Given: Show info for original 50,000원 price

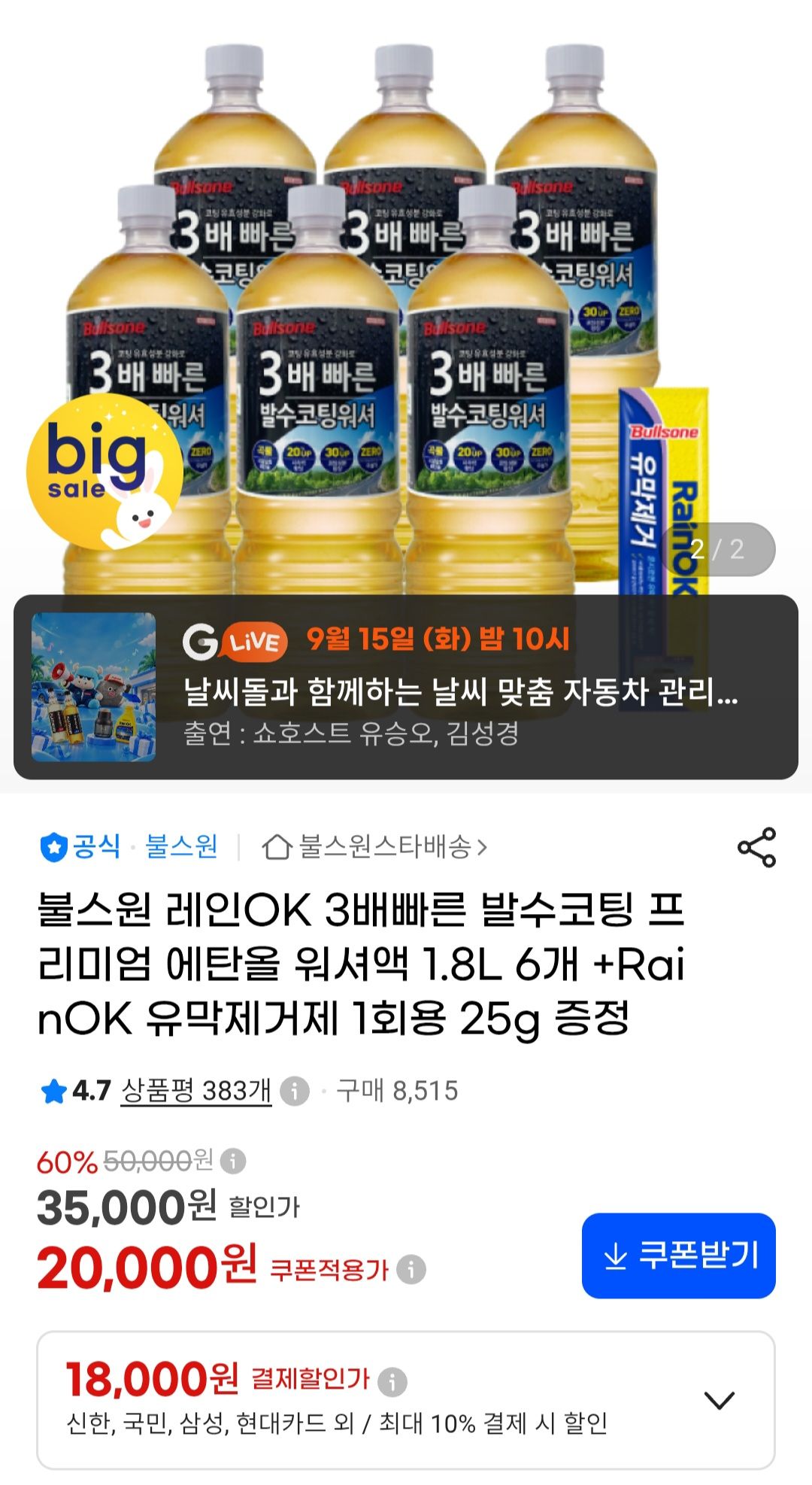Looking at the screenshot, I should tap(233, 1161).
